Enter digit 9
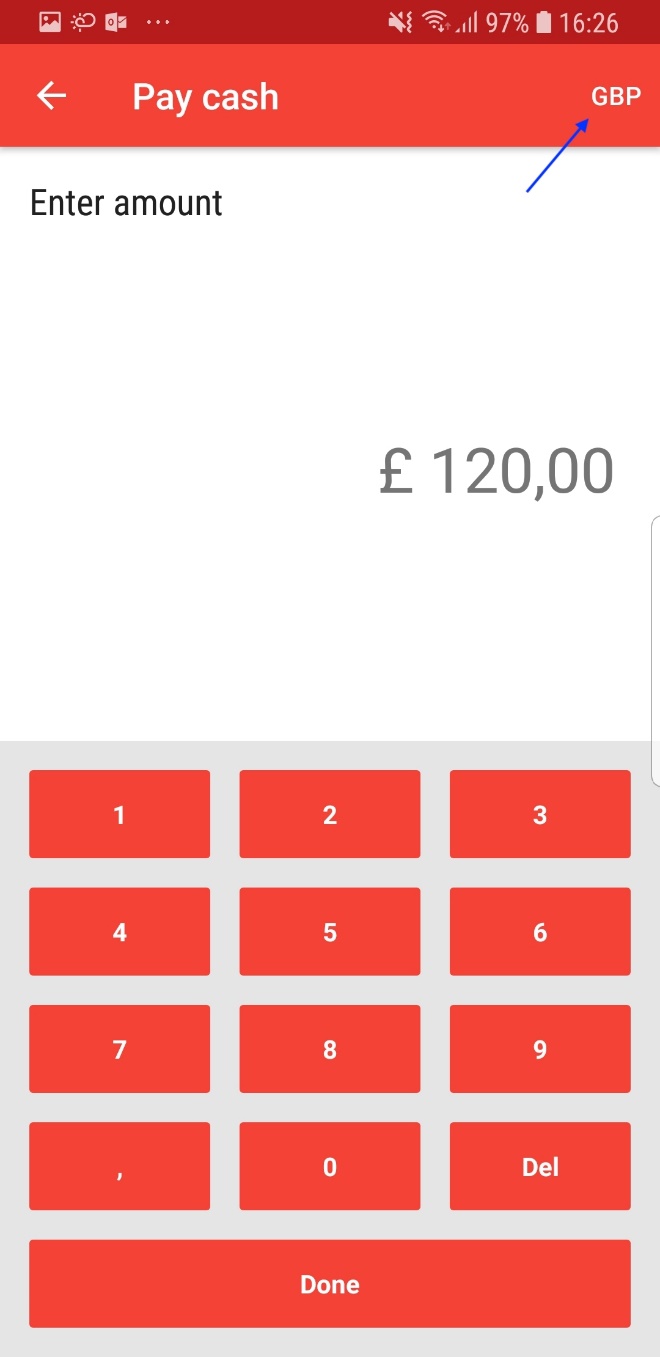 [540, 1049]
